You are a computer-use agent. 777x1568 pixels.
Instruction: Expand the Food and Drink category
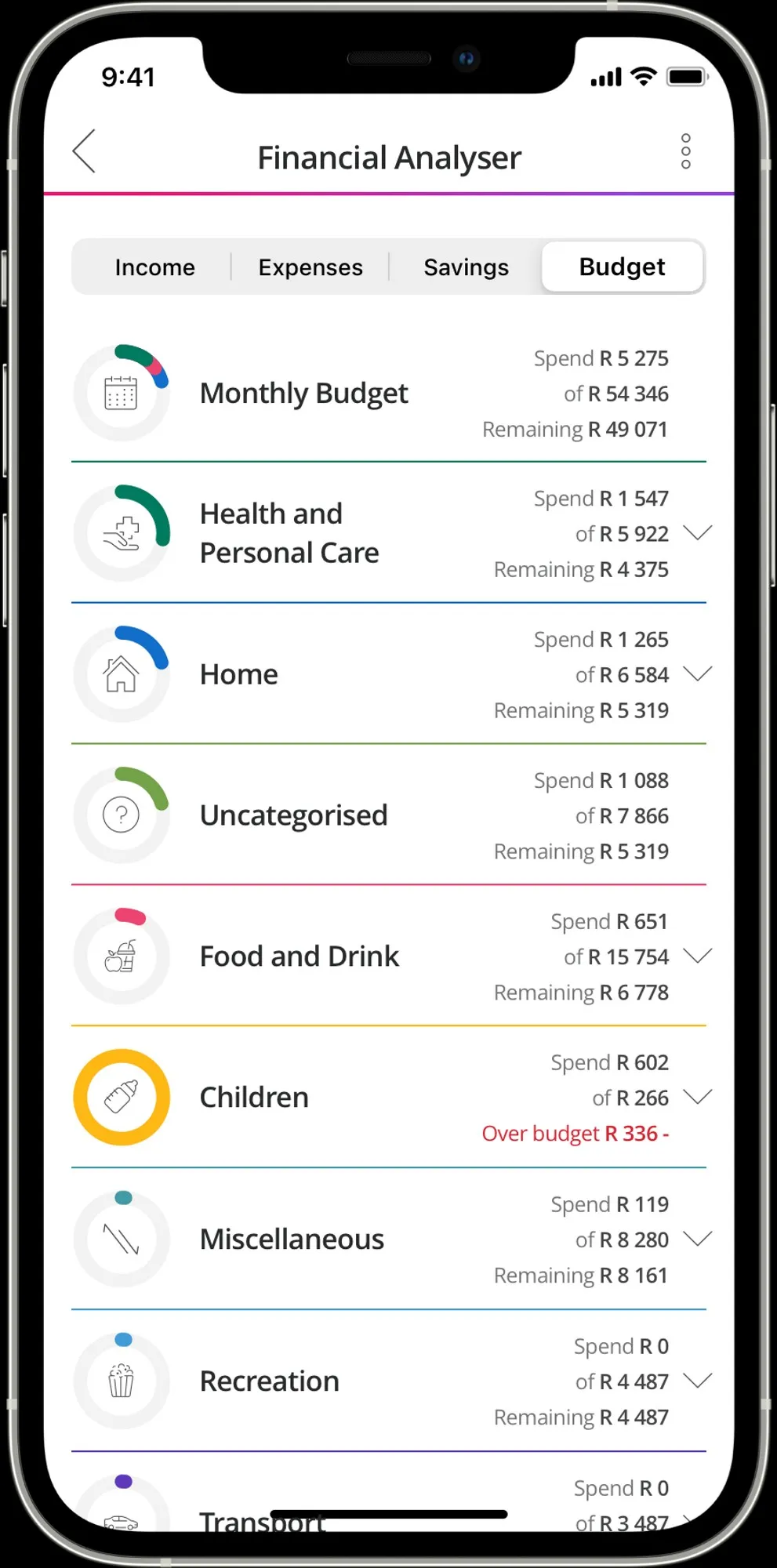coord(697,956)
